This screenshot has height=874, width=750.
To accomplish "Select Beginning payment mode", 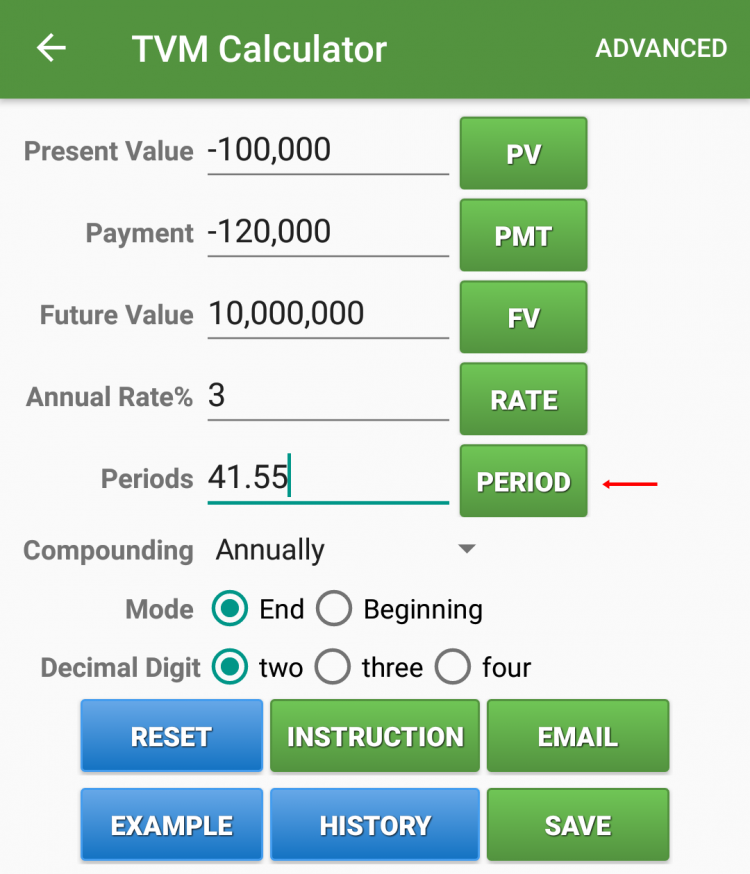I will pos(334,609).
